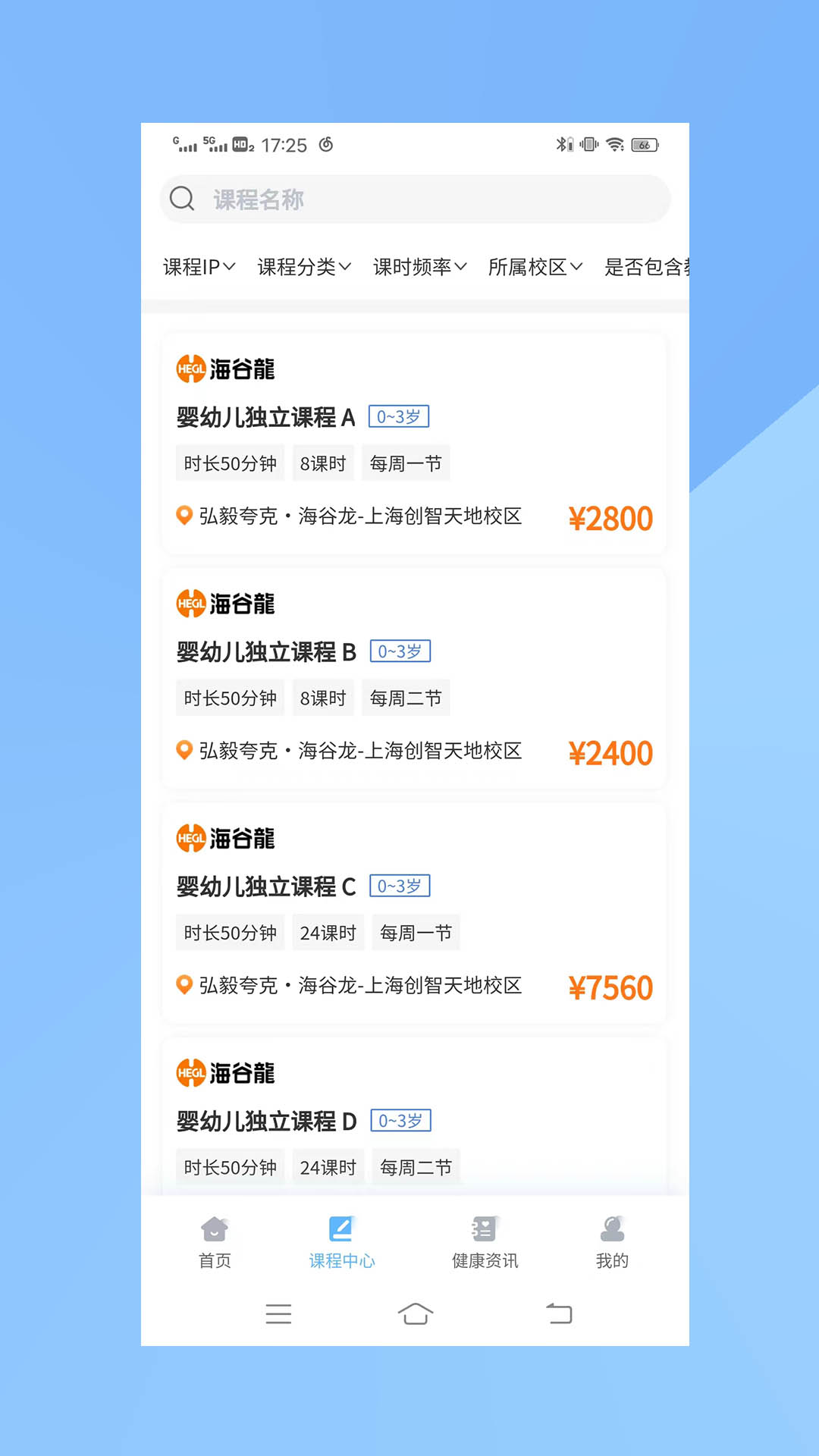The height and width of the screenshot is (1456, 819).
Task: Expand the 课程IP filter dropdown
Action: tap(199, 267)
